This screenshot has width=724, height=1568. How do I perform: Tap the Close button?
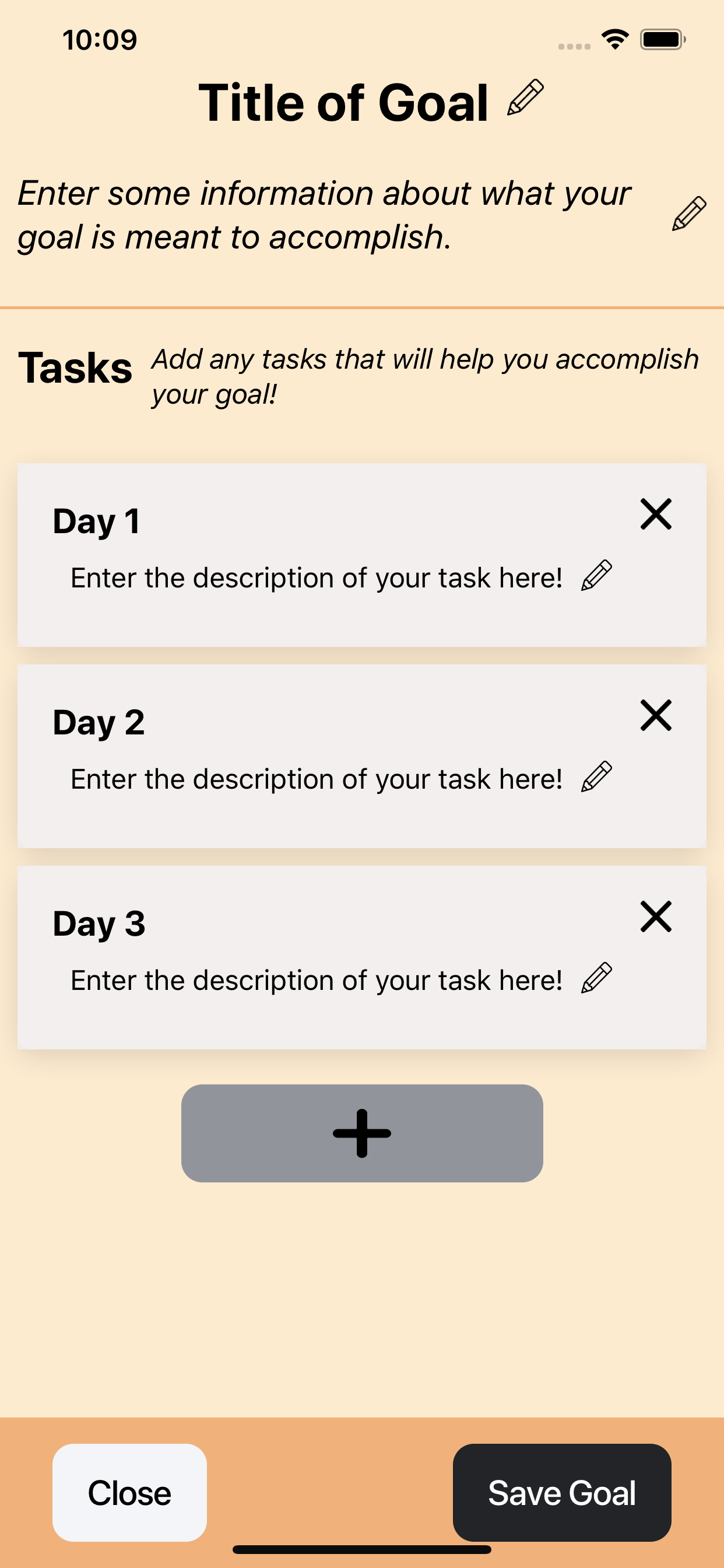click(129, 1493)
